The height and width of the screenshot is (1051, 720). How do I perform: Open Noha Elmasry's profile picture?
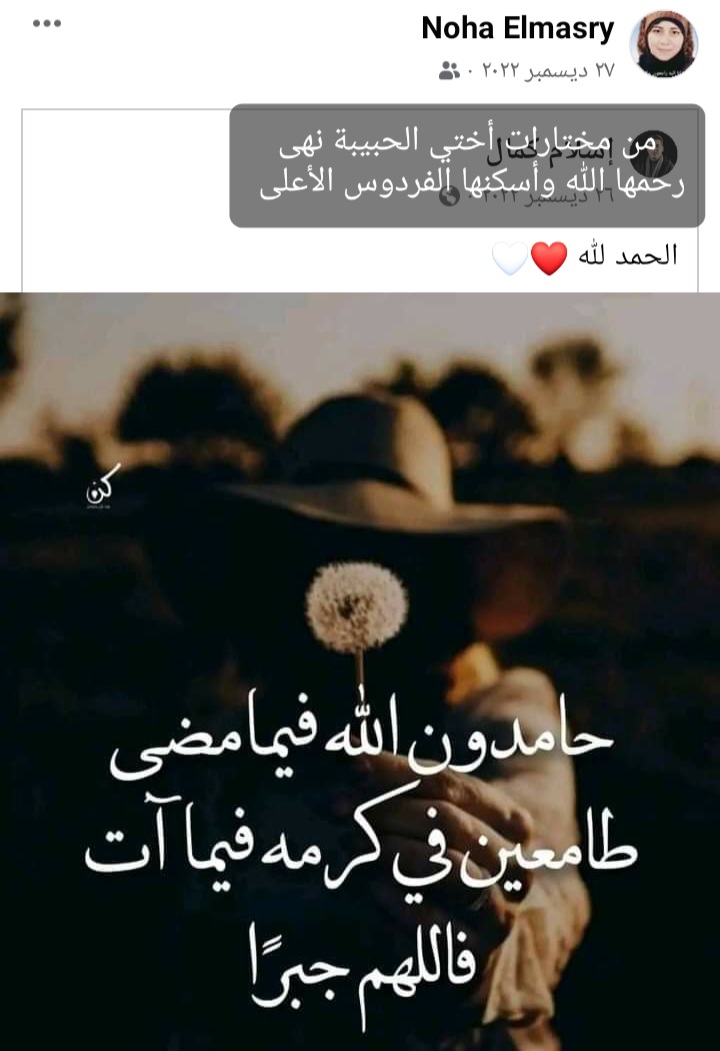click(x=663, y=45)
